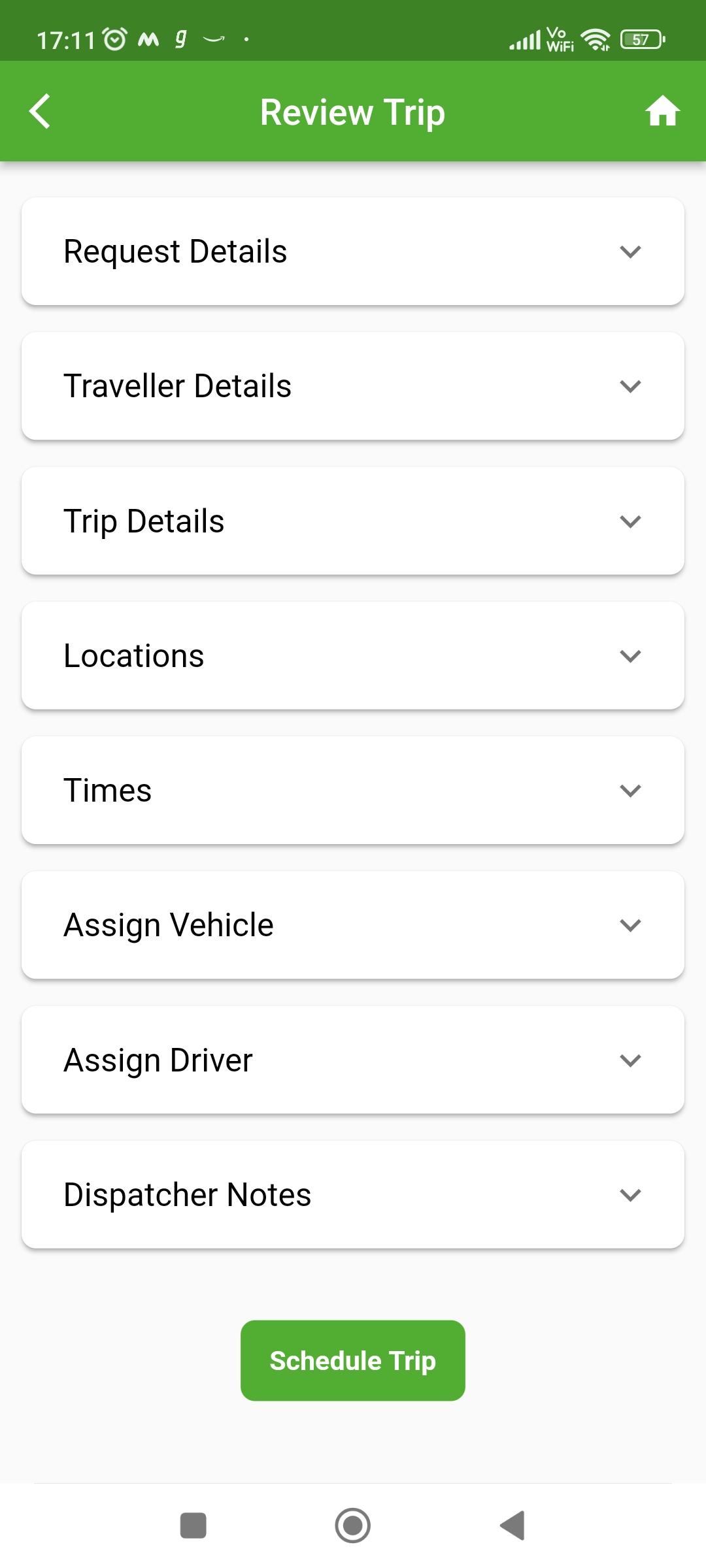This screenshot has width=706, height=1568.
Task: Expand the Locations card
Action: click(353, 656)
